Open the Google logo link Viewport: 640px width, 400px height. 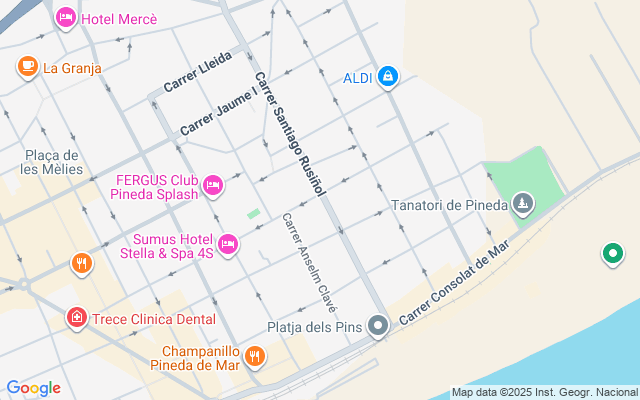click(33, 388)
